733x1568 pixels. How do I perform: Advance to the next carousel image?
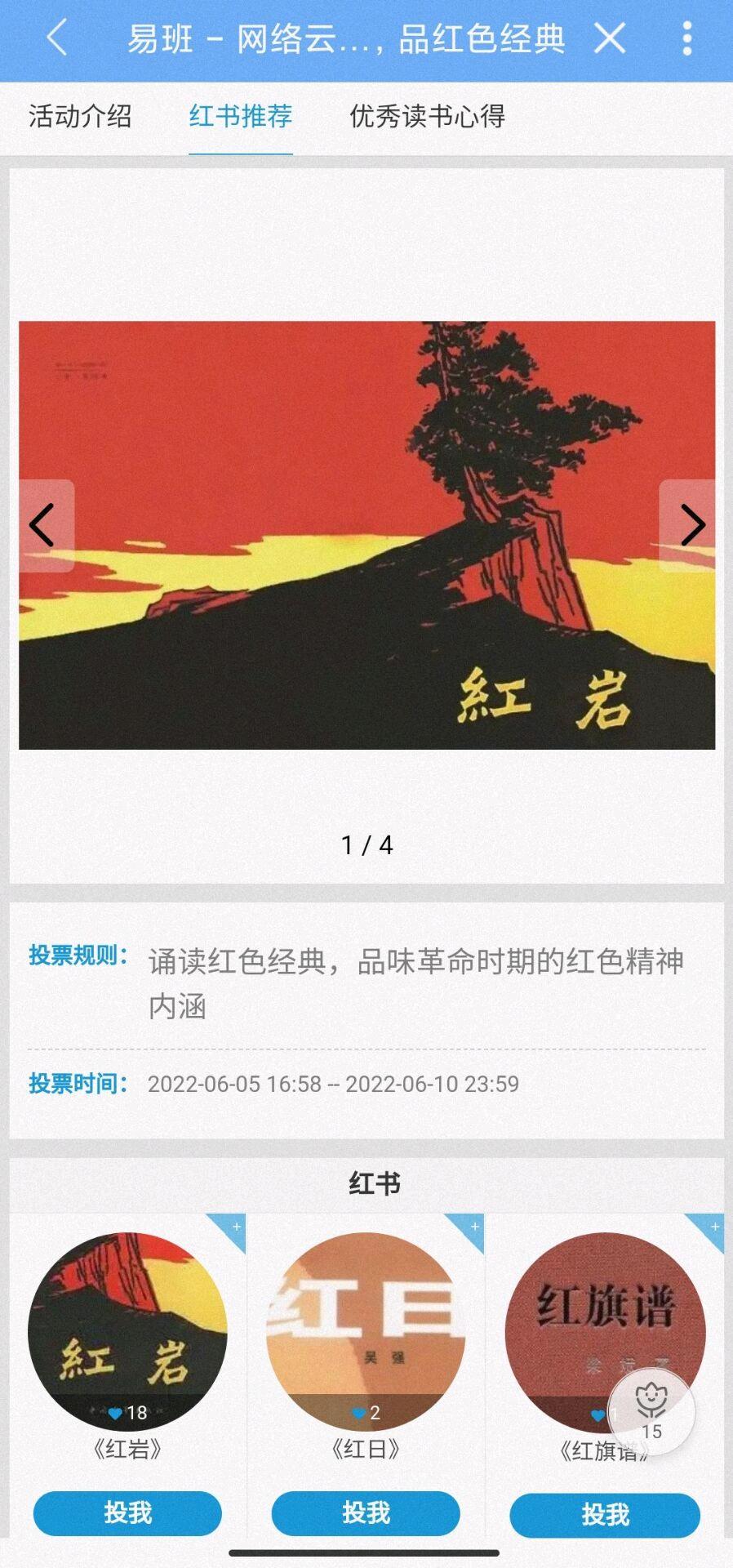[691, 525]
